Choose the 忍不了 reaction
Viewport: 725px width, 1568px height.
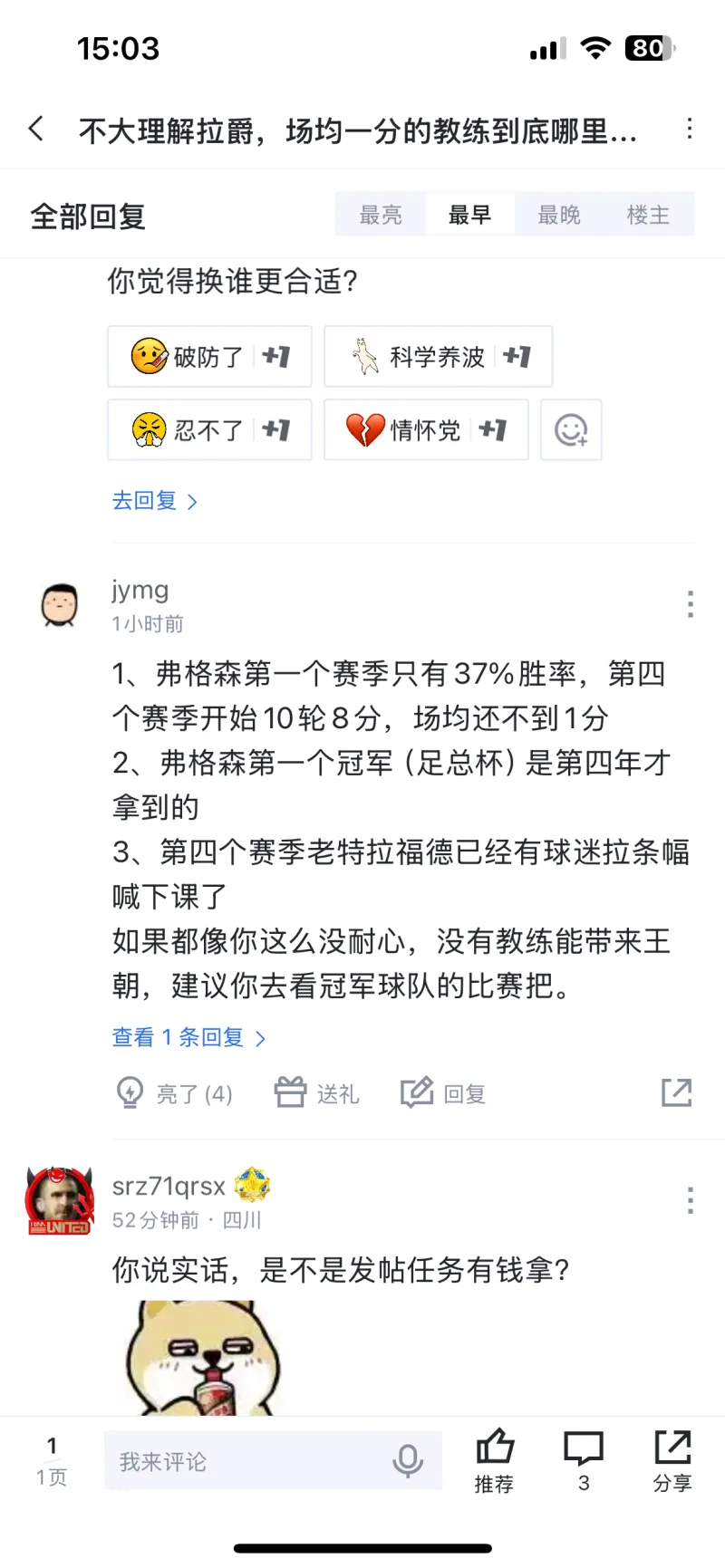[x=209, y=430]
